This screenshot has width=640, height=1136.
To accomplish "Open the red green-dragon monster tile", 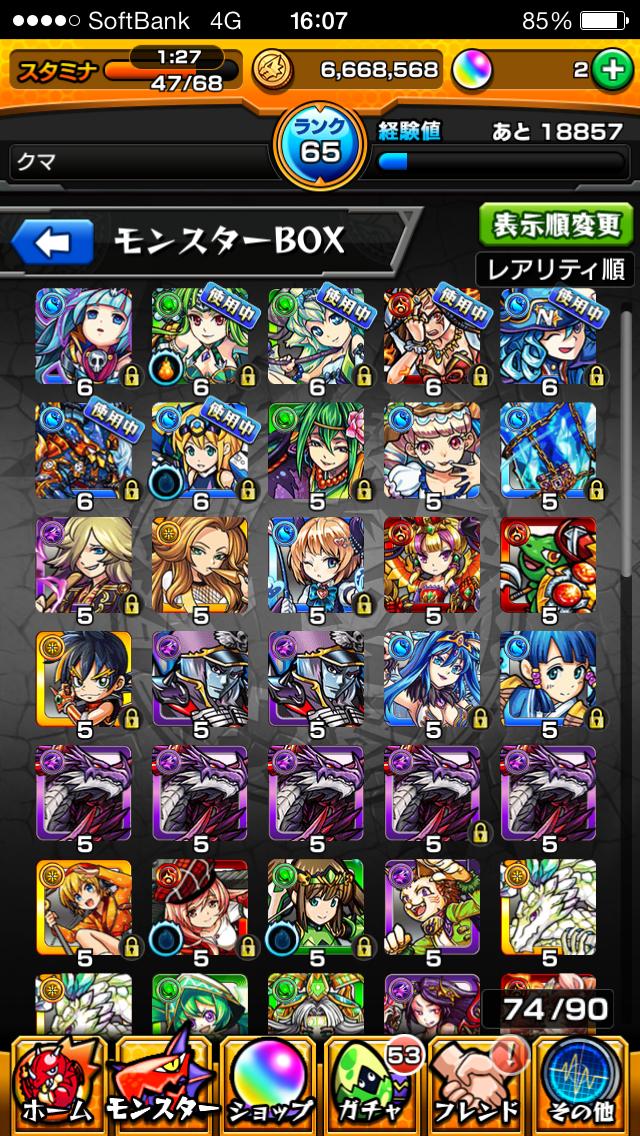I will click(548, 565).
